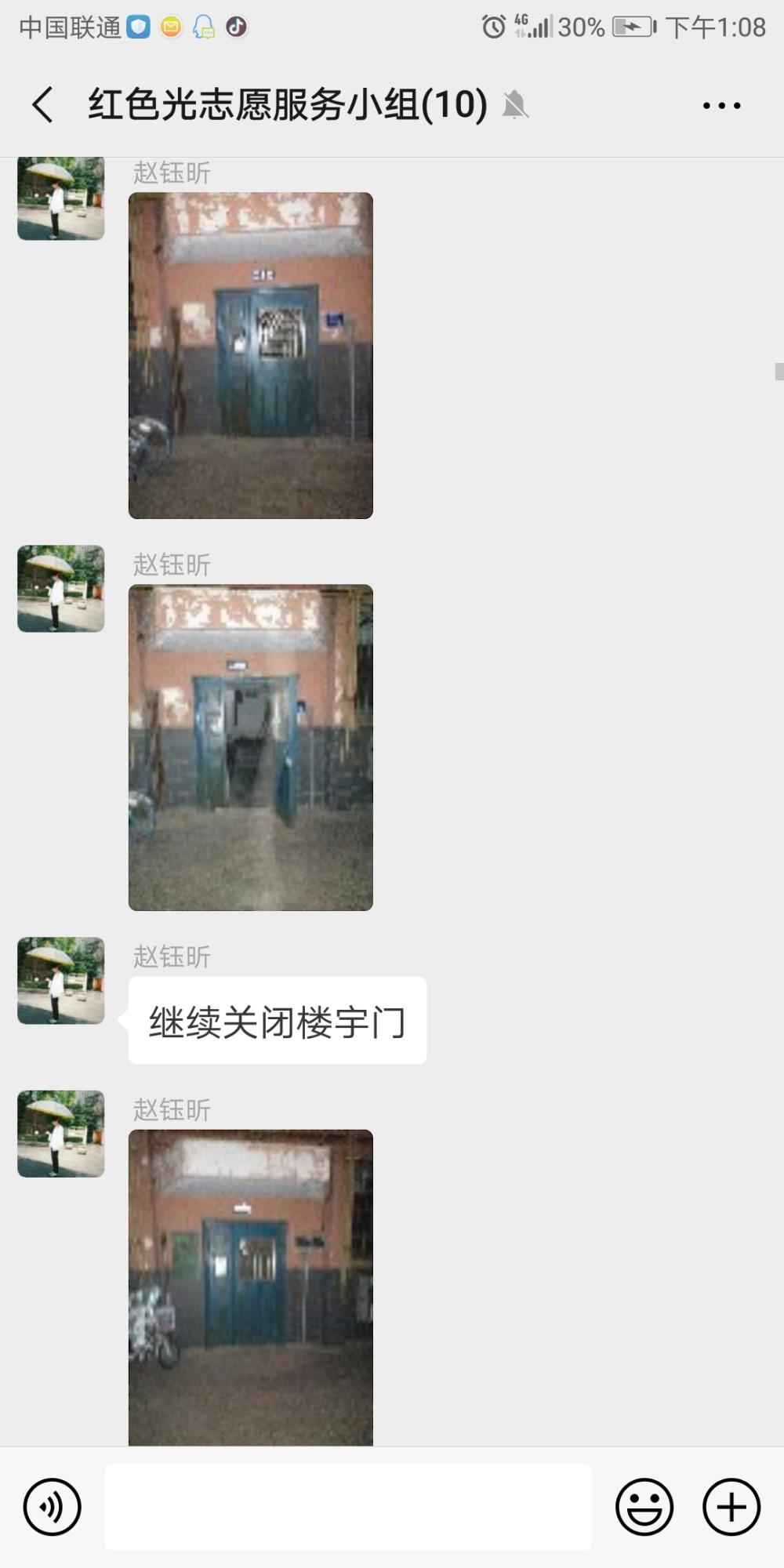Open the plus attachment menu
This screenshot has width=784, height=1568.
coord(731,1507)
